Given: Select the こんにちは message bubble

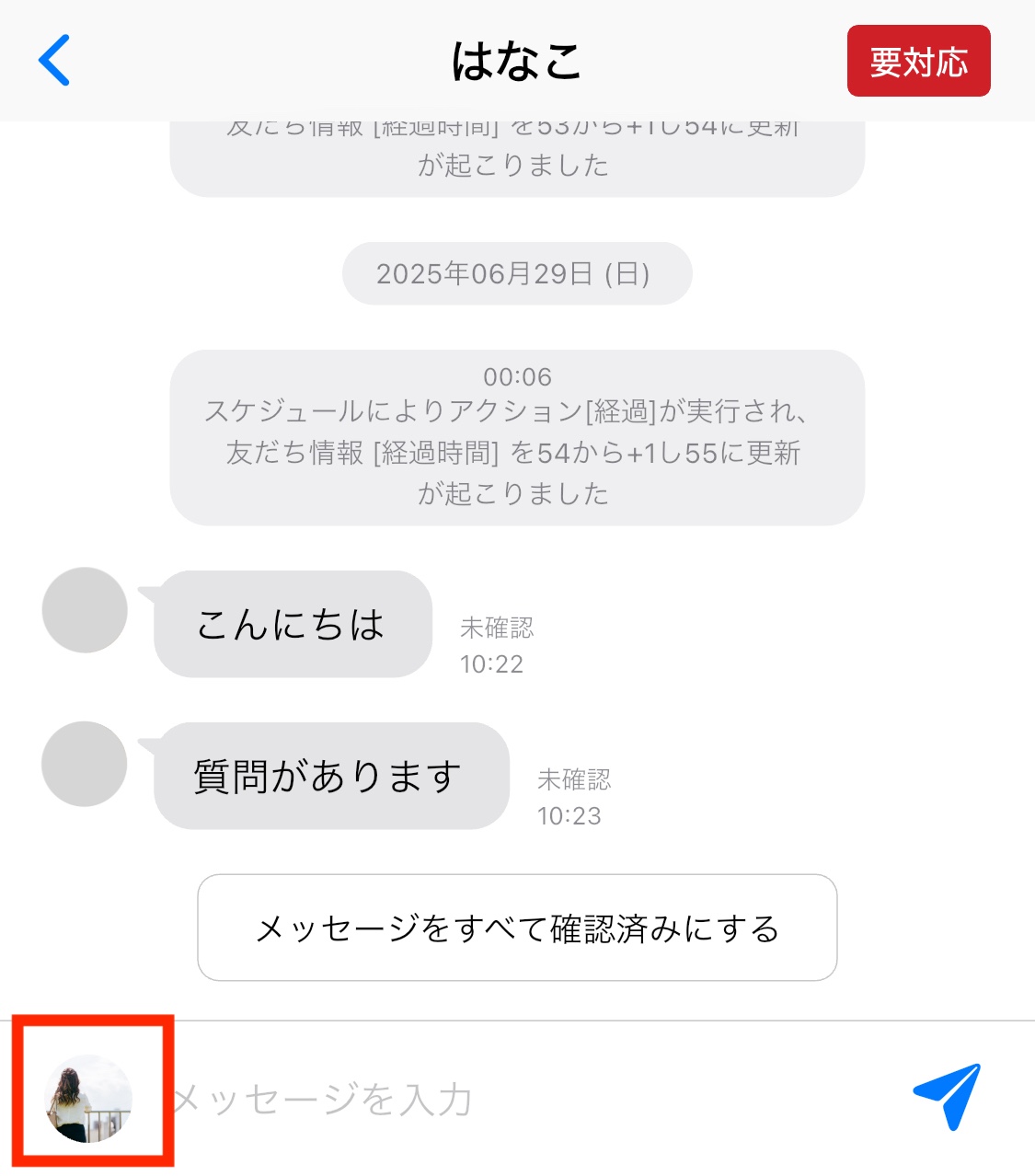Looking at the screenshot, I should (x=291, y=624).
